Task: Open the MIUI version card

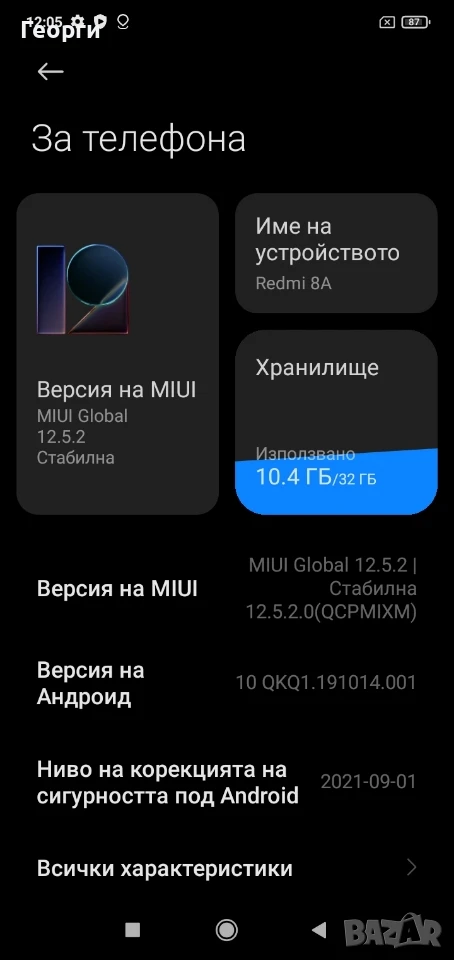Action: tap(117, 353)
